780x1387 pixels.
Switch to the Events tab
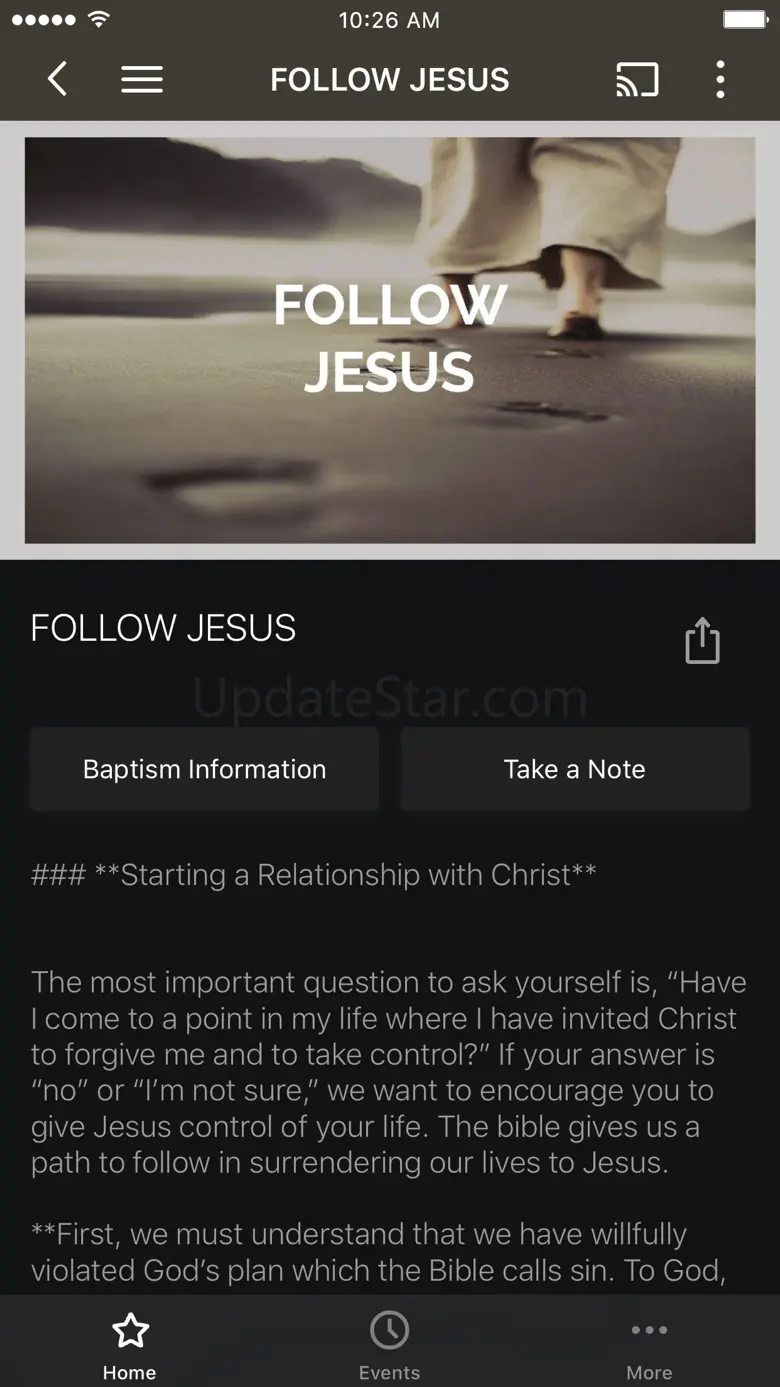(x=389, y=1345)
